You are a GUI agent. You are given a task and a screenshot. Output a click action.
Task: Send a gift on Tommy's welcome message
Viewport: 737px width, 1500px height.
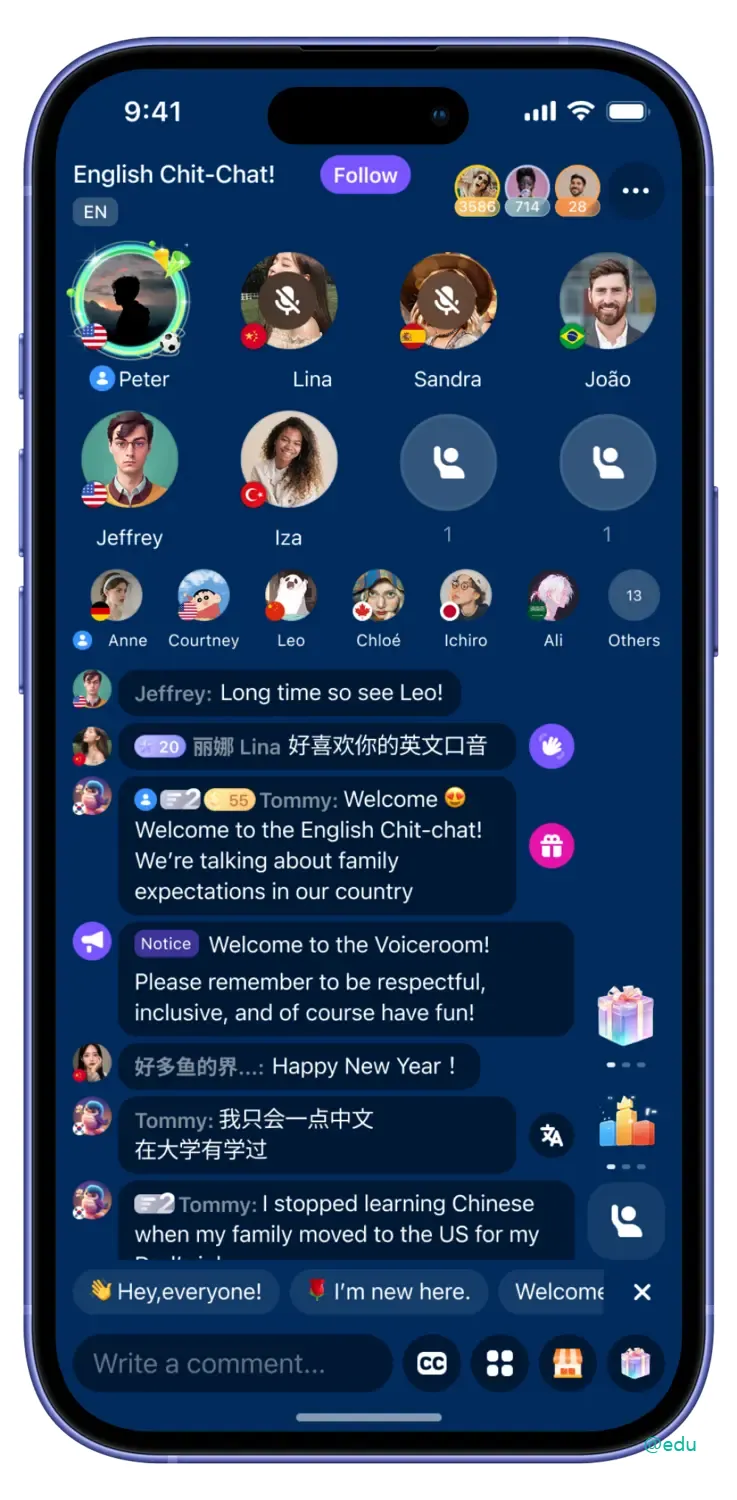tap(551, 847)
